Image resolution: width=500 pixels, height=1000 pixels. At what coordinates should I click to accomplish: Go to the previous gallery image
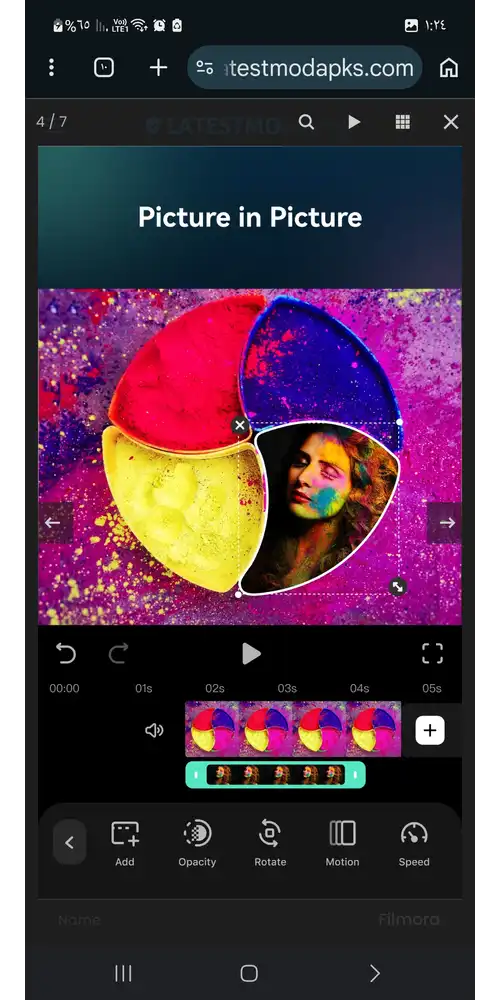pyautogui.click(x=52, y=523)
